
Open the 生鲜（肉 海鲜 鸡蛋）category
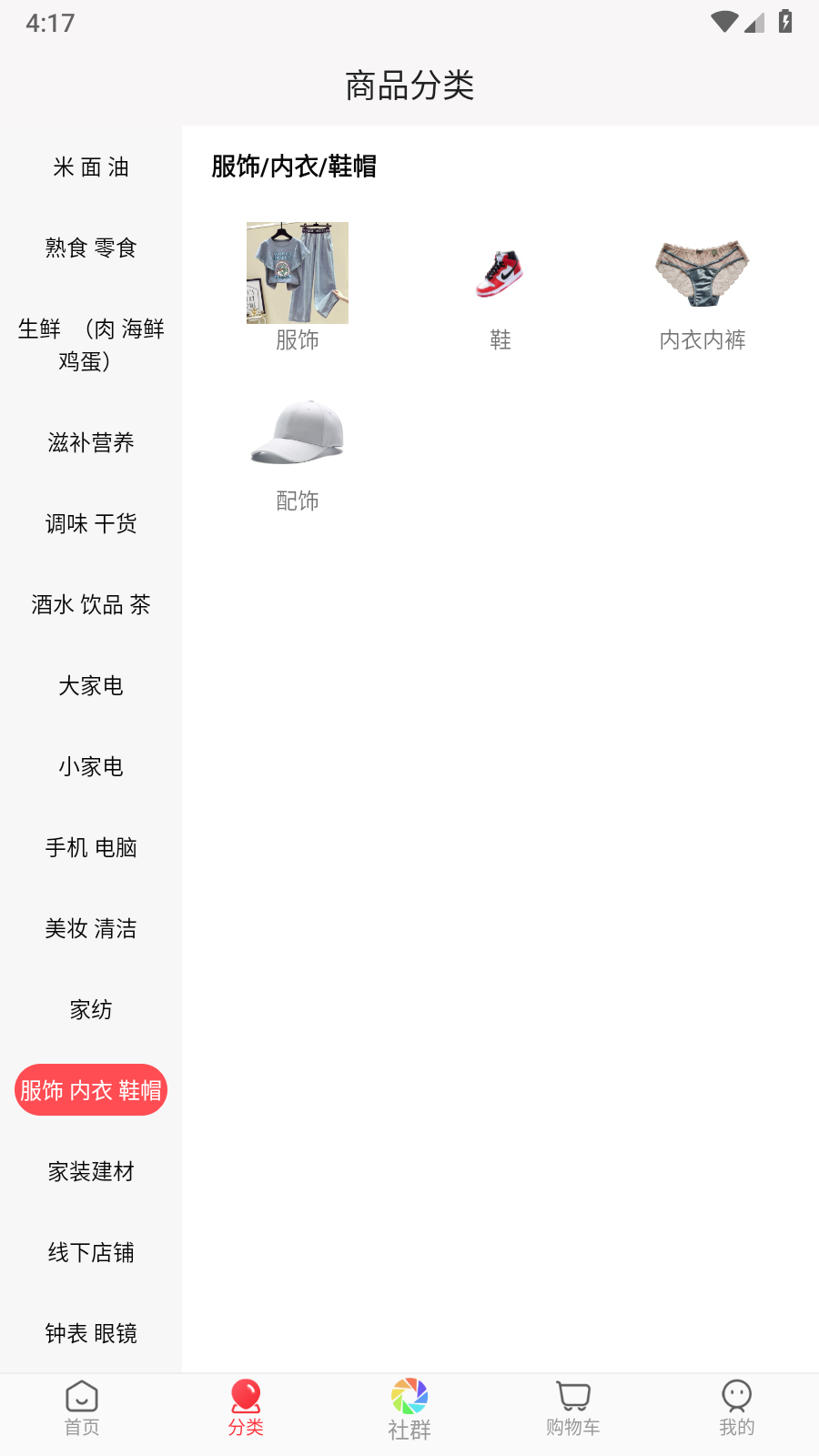coord(90,346)
